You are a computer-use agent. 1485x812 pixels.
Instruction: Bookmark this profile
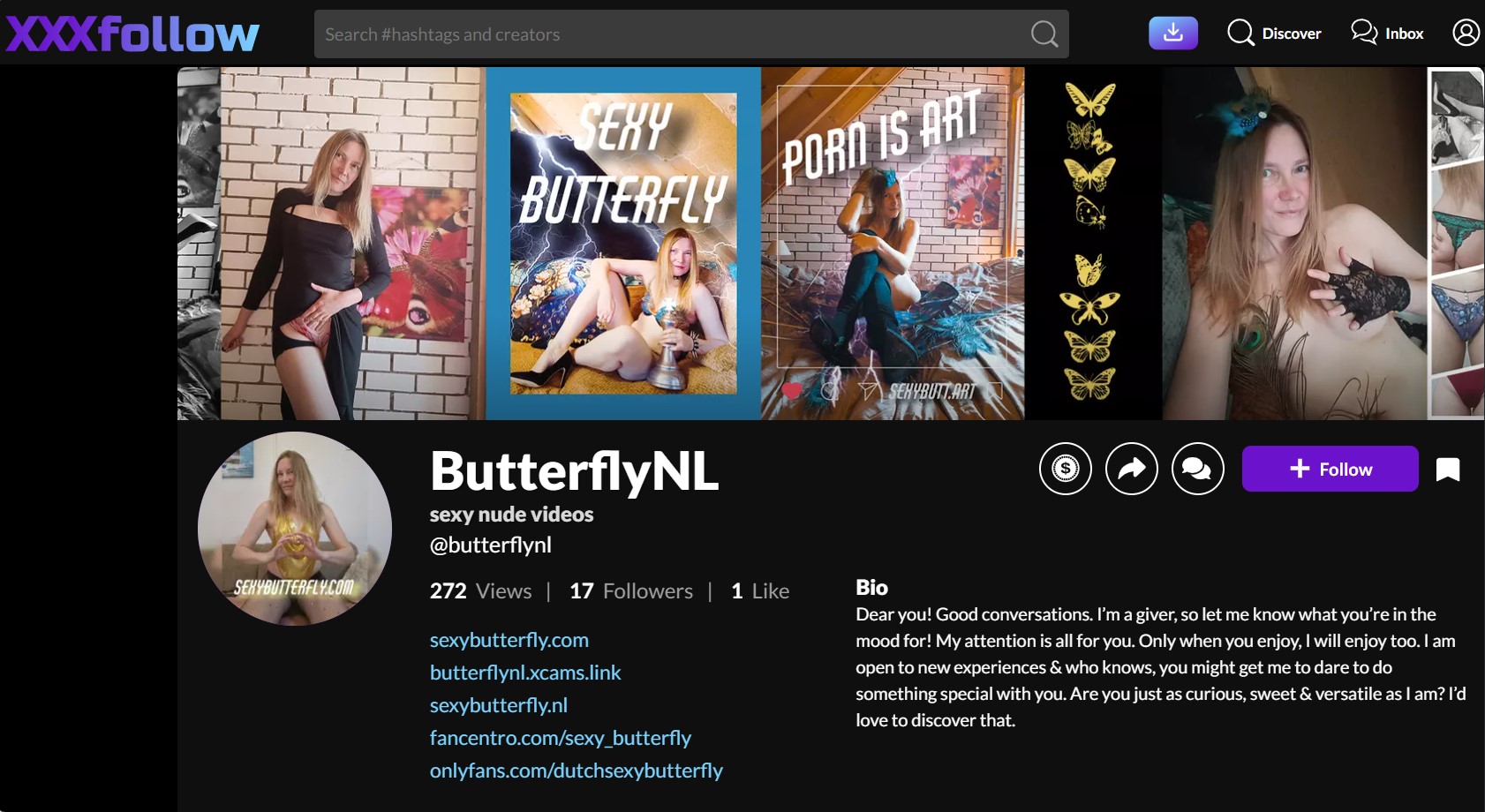click(x=1448, y=470)
